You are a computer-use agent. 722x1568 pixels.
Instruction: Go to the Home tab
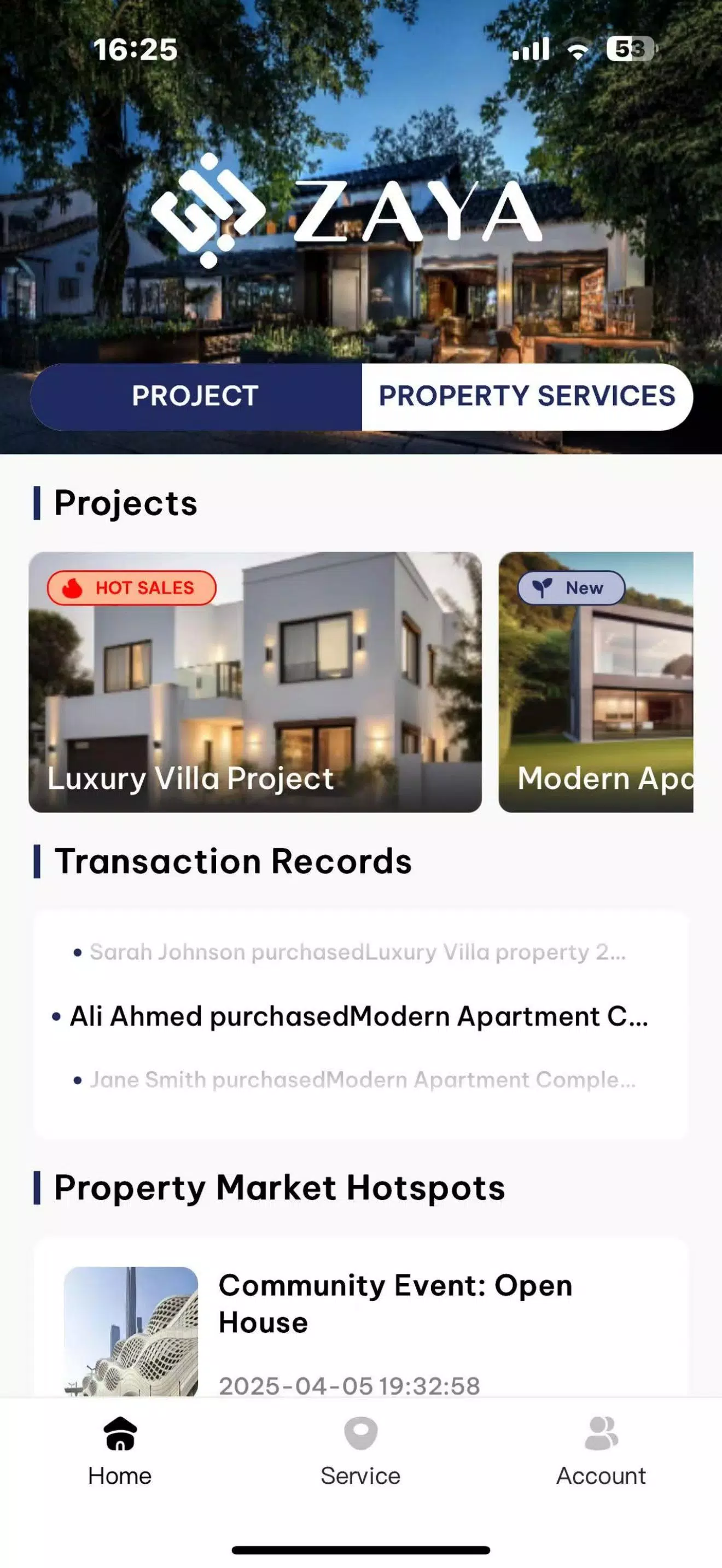[120, 1452]
